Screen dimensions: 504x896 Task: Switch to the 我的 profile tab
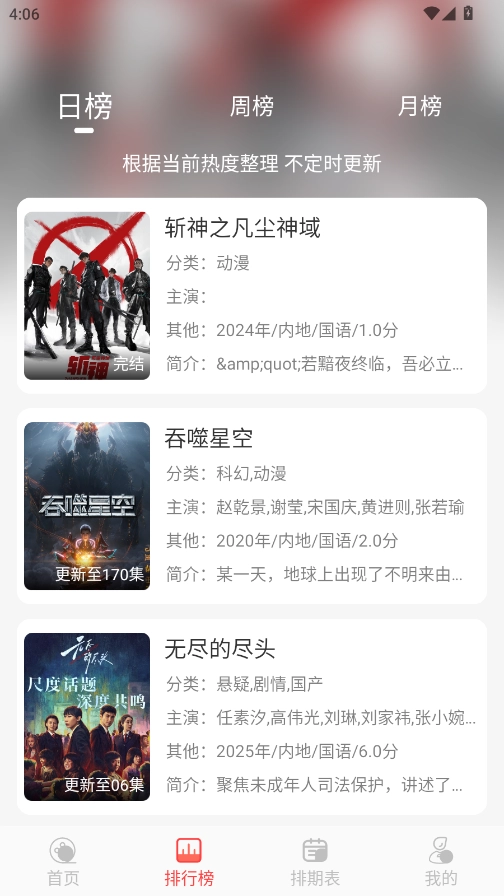(441, 862)
